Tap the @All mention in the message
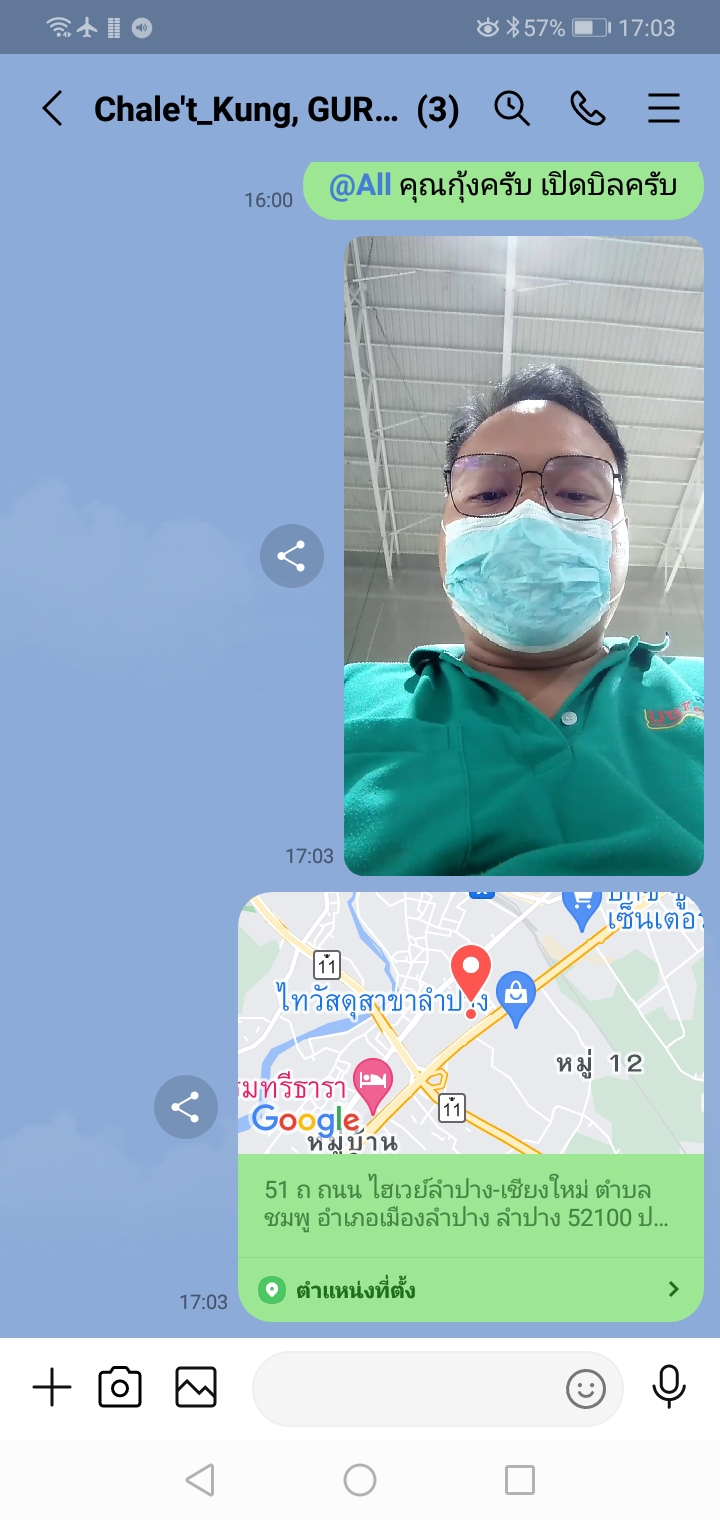The height and width of the screenshot is (1520, 720). [x=359, y=186]
